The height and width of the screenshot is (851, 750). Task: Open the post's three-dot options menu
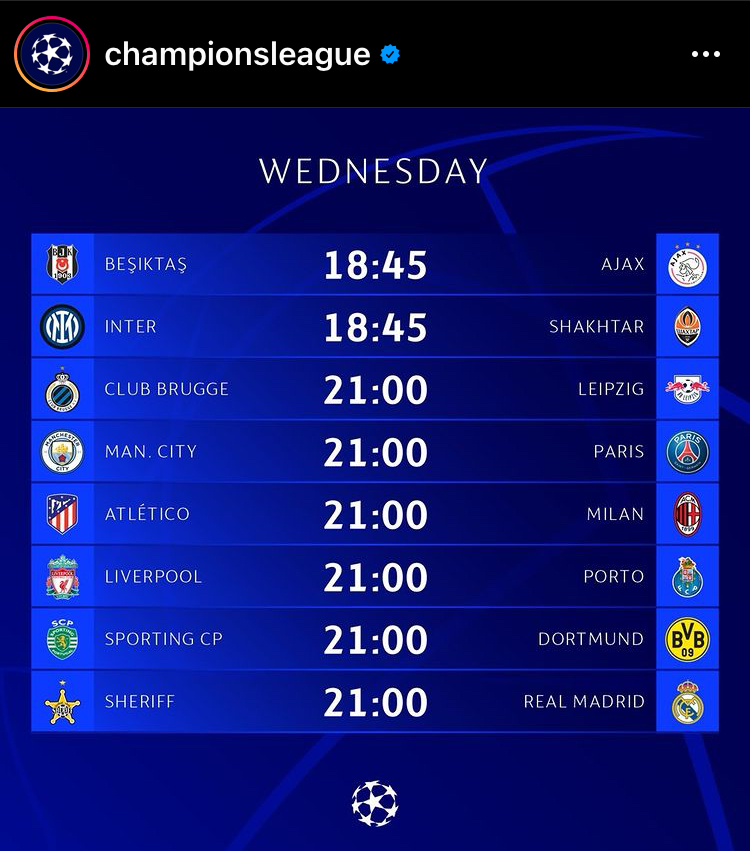(x=706, y=54)
